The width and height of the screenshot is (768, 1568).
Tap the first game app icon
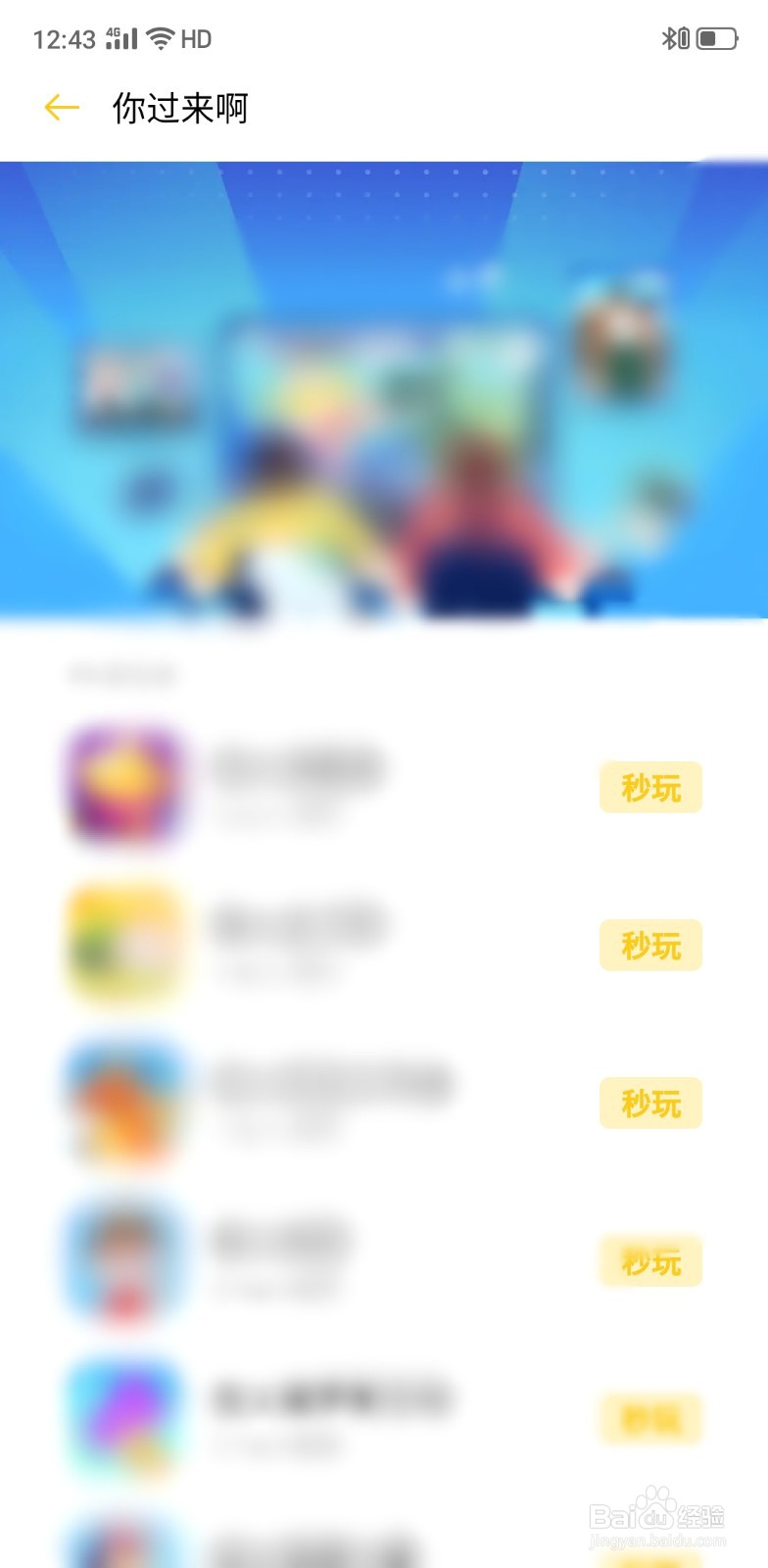(x=123, y=786)
